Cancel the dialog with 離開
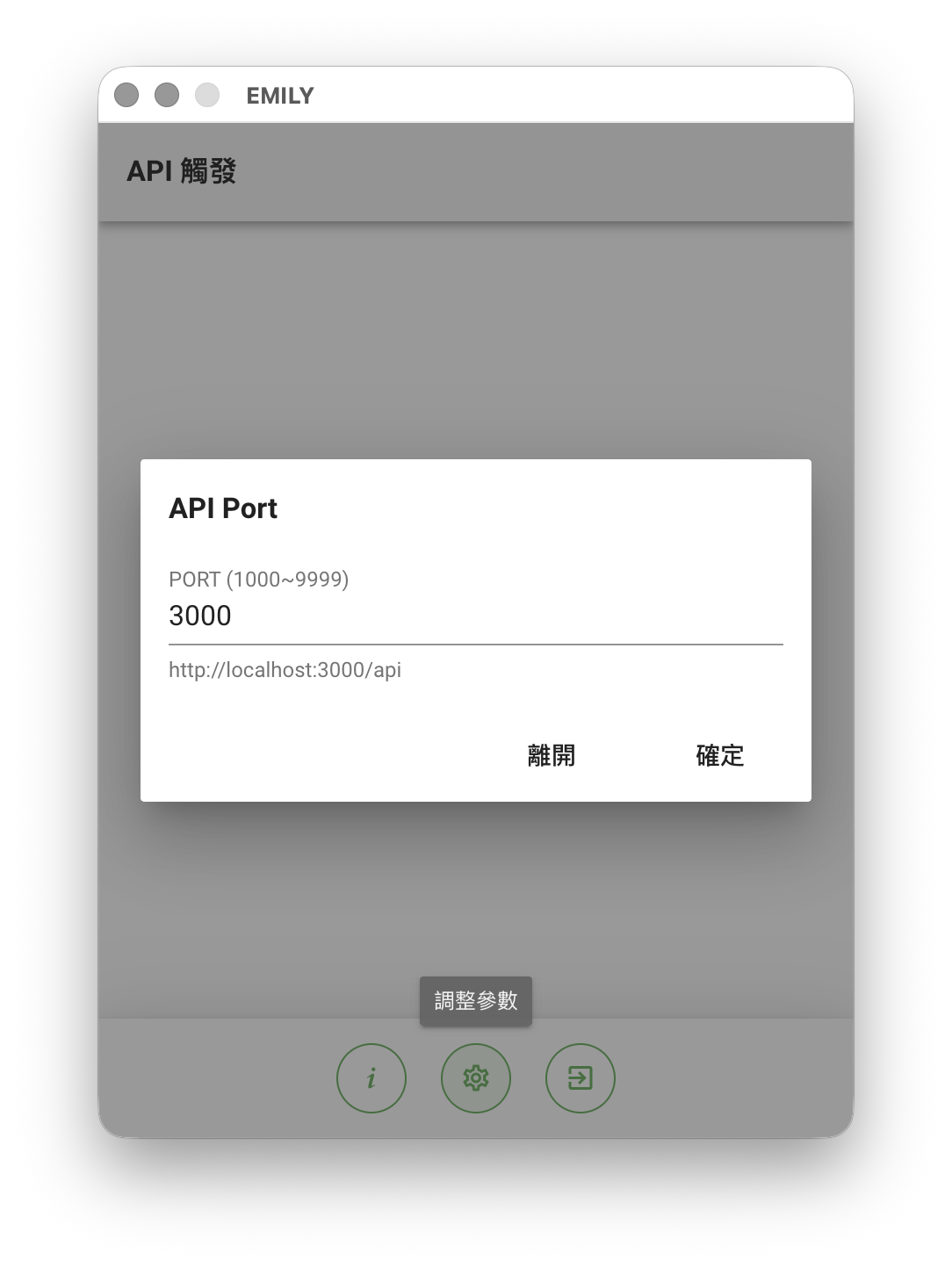Image resolution: width=952 pixels, height=1268 pixels. pos(551,755)
